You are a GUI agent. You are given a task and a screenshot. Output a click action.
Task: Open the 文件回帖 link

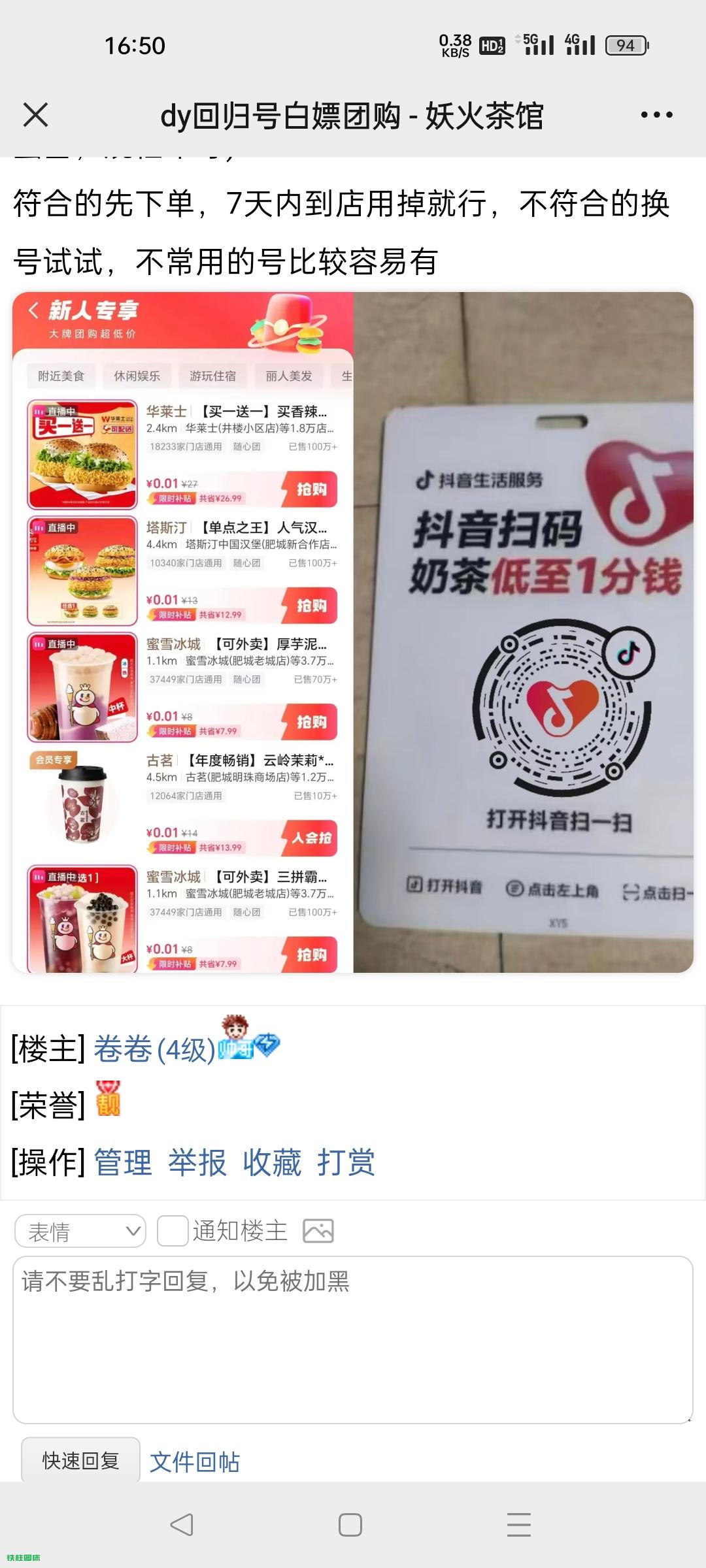click(x=195, y=1462)
